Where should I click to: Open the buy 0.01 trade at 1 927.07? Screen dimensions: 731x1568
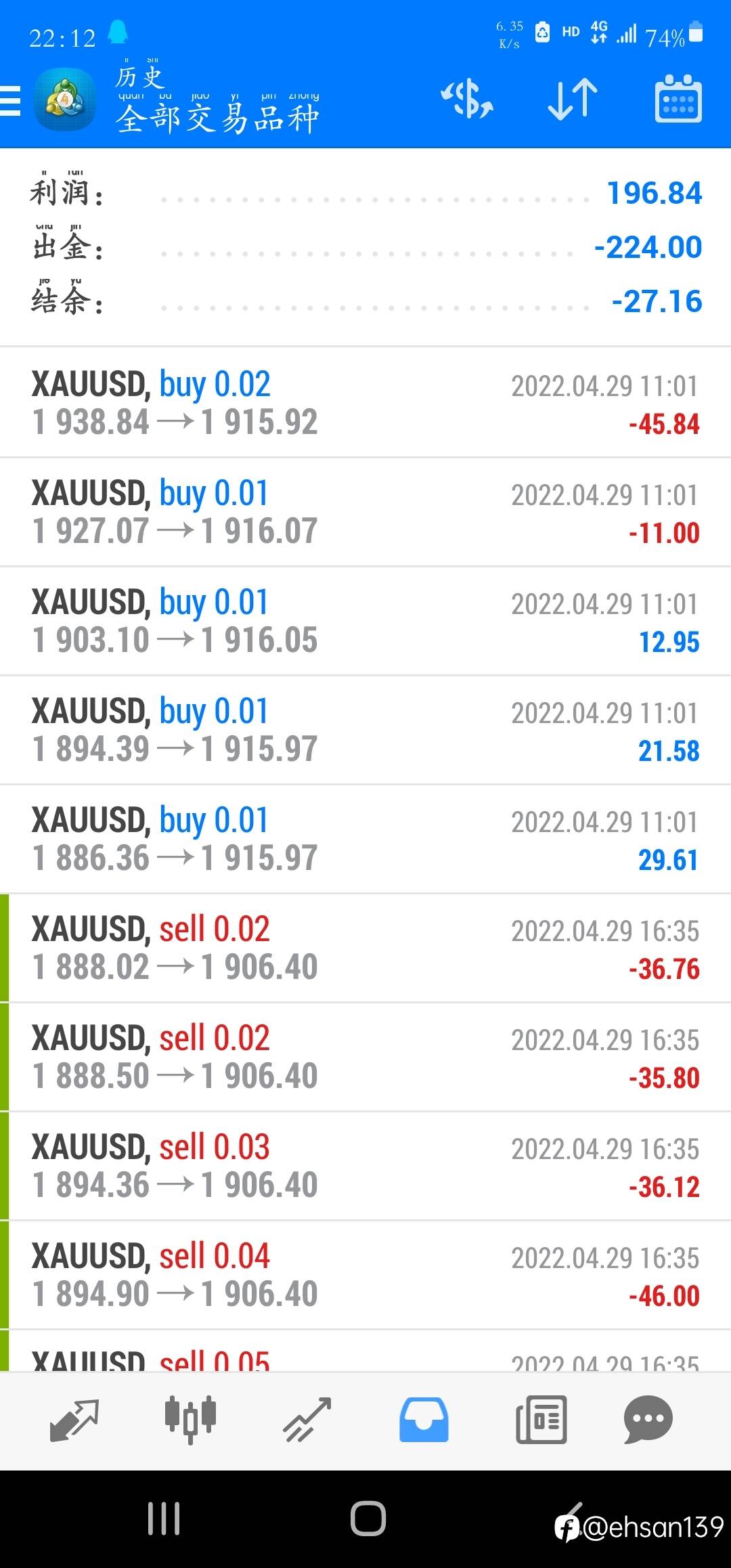coord(365,512)
